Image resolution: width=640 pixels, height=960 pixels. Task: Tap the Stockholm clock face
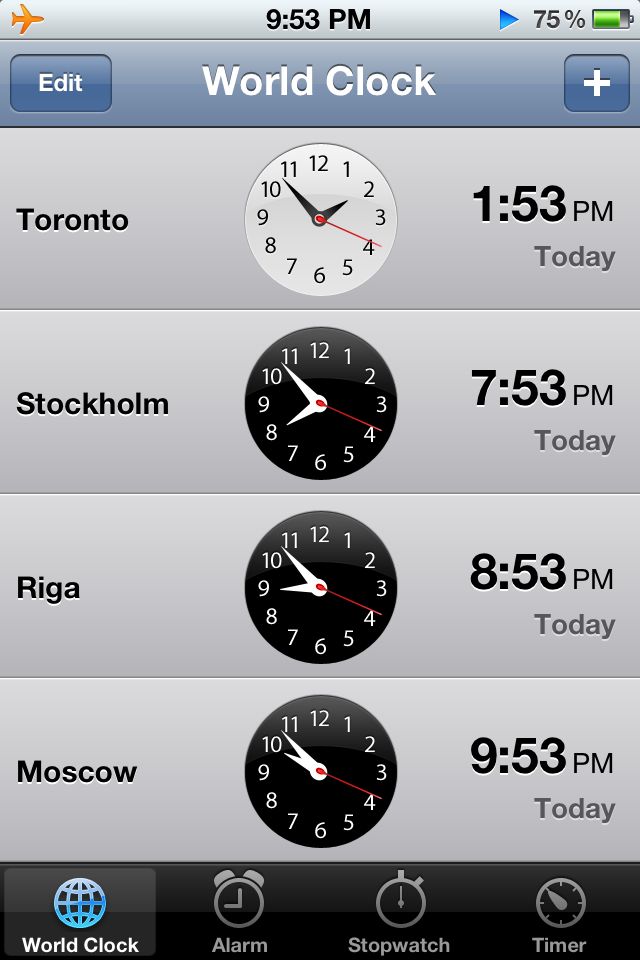tap(320, 403)
